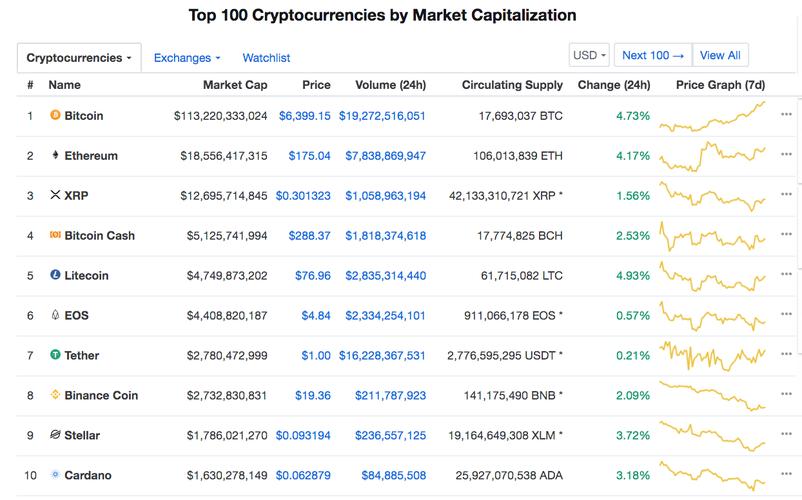The height and width of the screenshot is (500, 802).
Task: View Litecoin's page
Action: click(86, 276)
